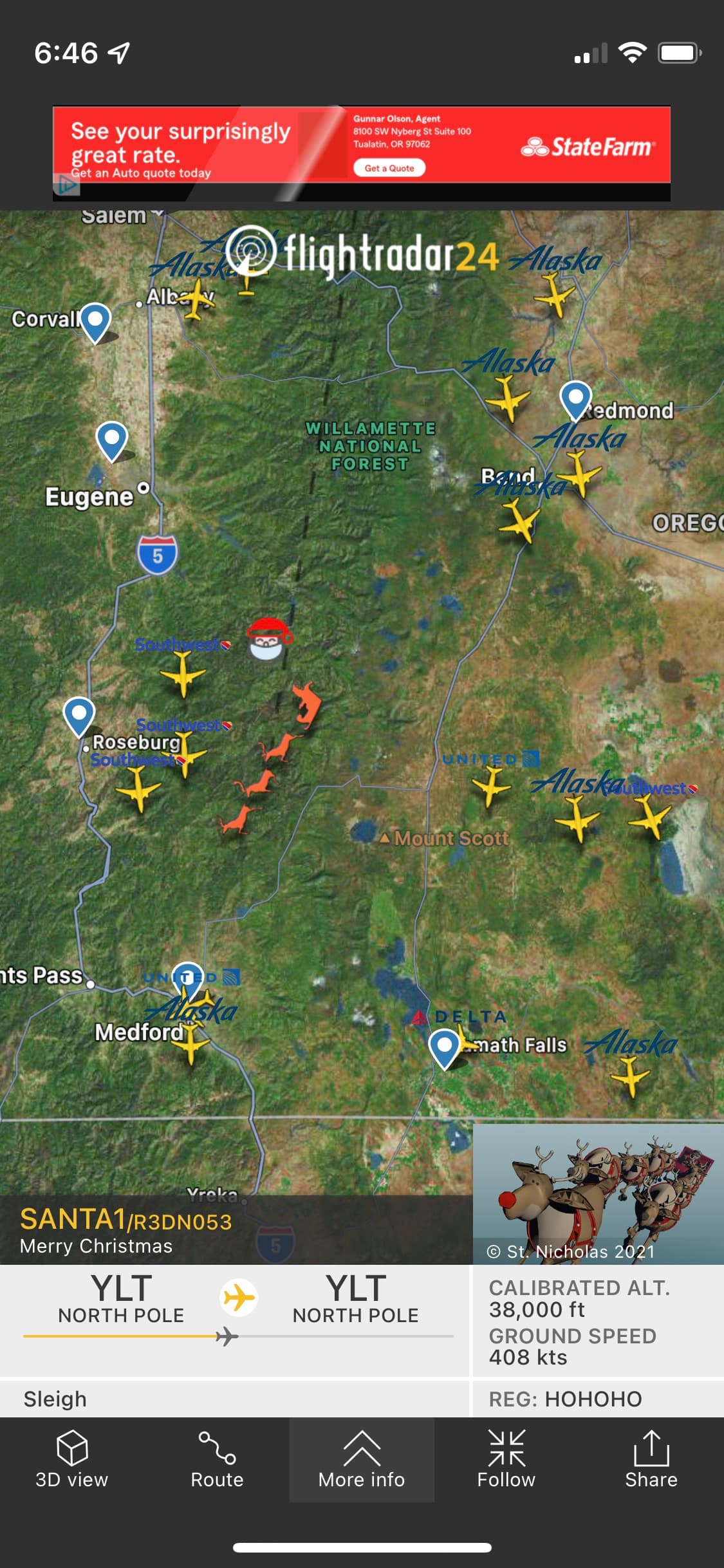Open the sleigh photo thumbnail
Viewport: 724px width, 1568px height.
click(598, 1194)
